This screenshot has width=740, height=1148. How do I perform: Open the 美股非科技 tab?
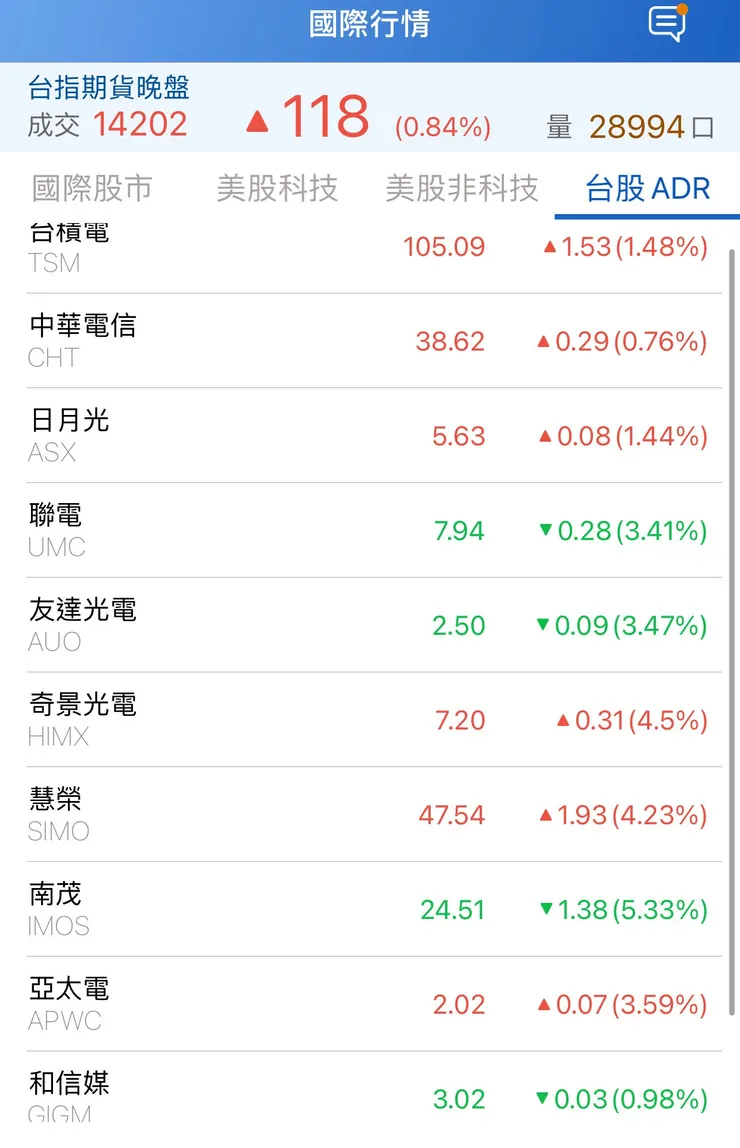coord(461,188)
